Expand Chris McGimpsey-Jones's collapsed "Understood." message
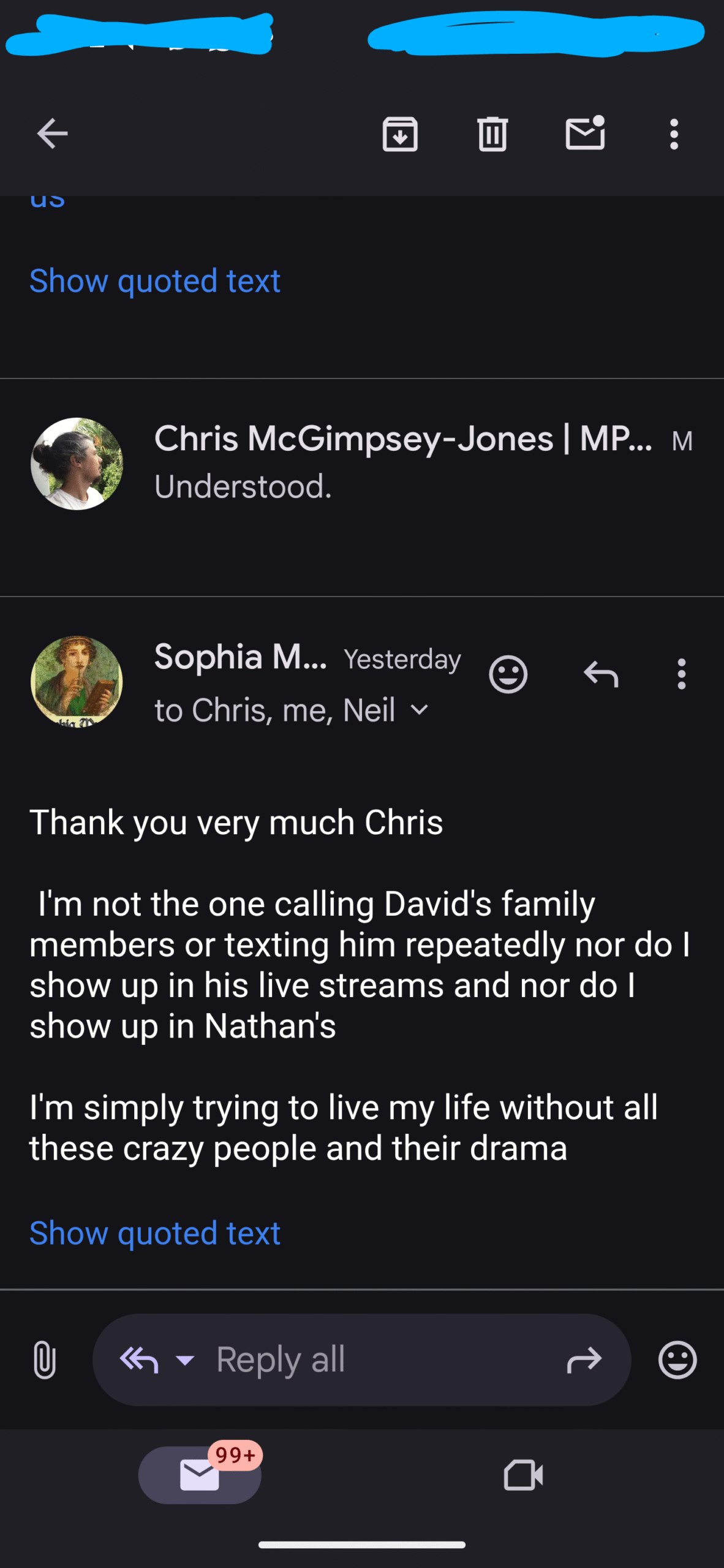 tap(362, 464)
